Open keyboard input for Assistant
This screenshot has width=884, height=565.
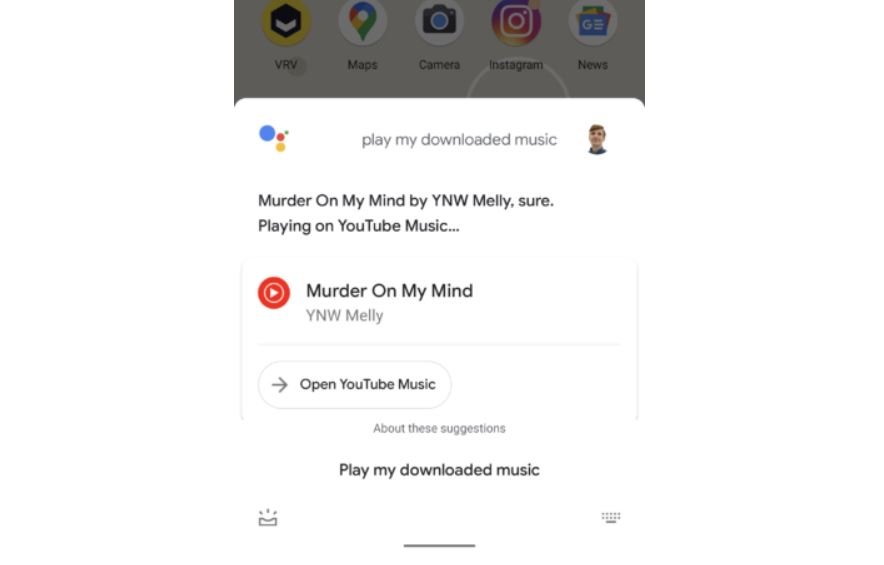[611, 517]
